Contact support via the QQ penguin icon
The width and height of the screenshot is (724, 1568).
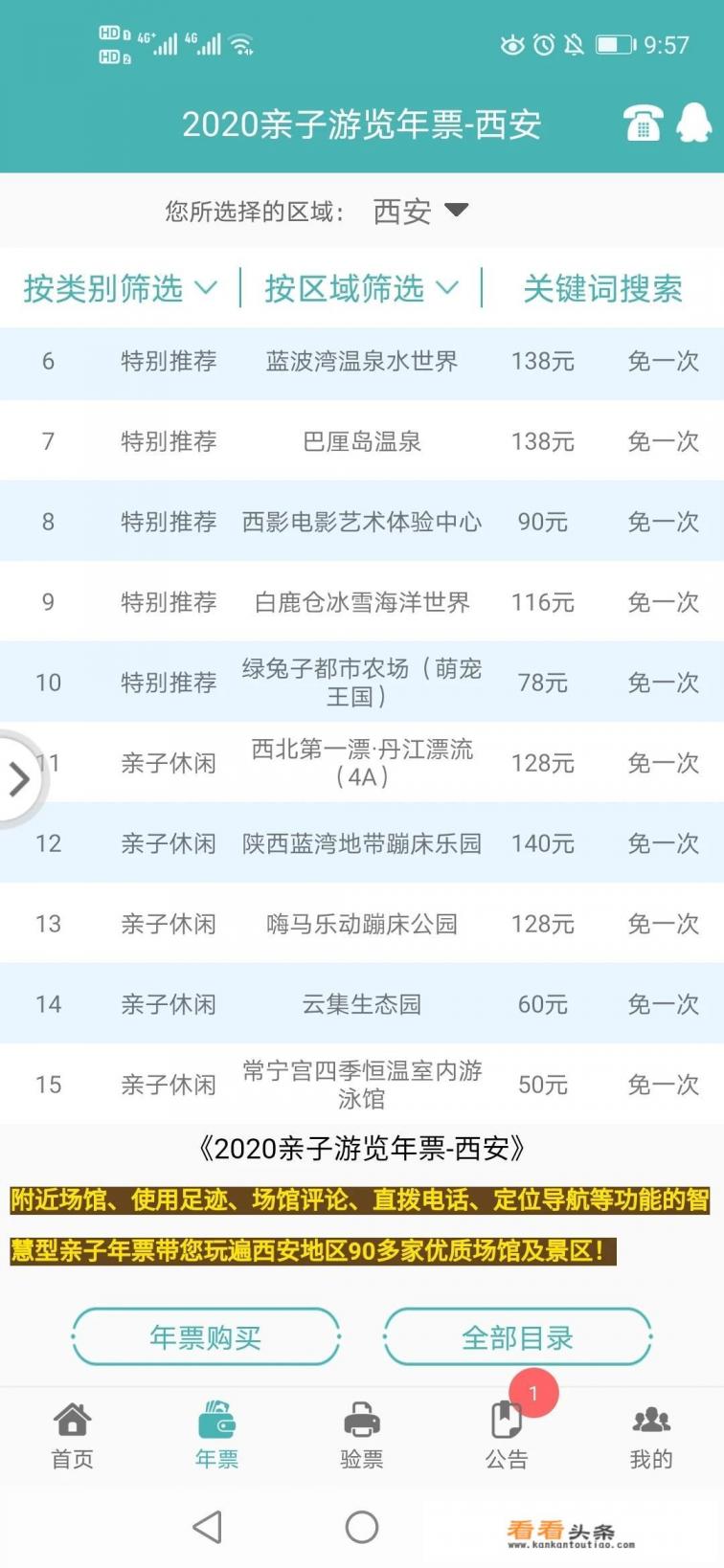693,123
